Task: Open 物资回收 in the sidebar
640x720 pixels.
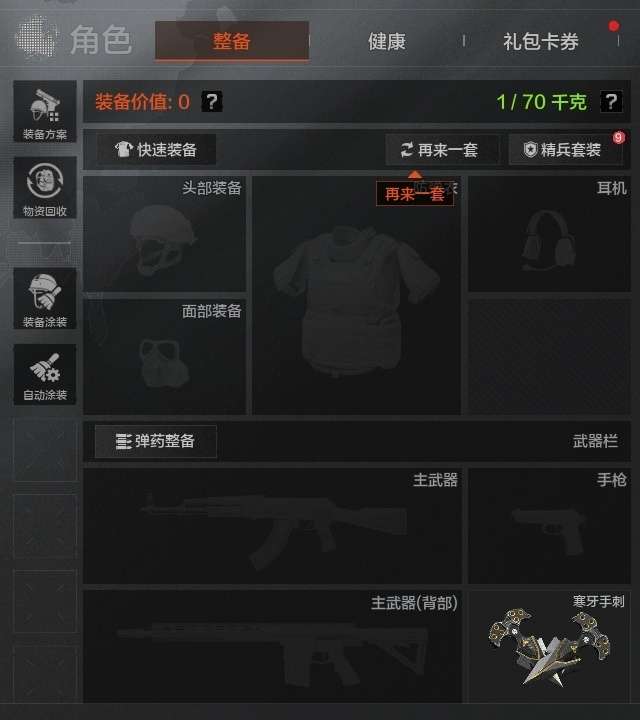Action: coord(45,188)
